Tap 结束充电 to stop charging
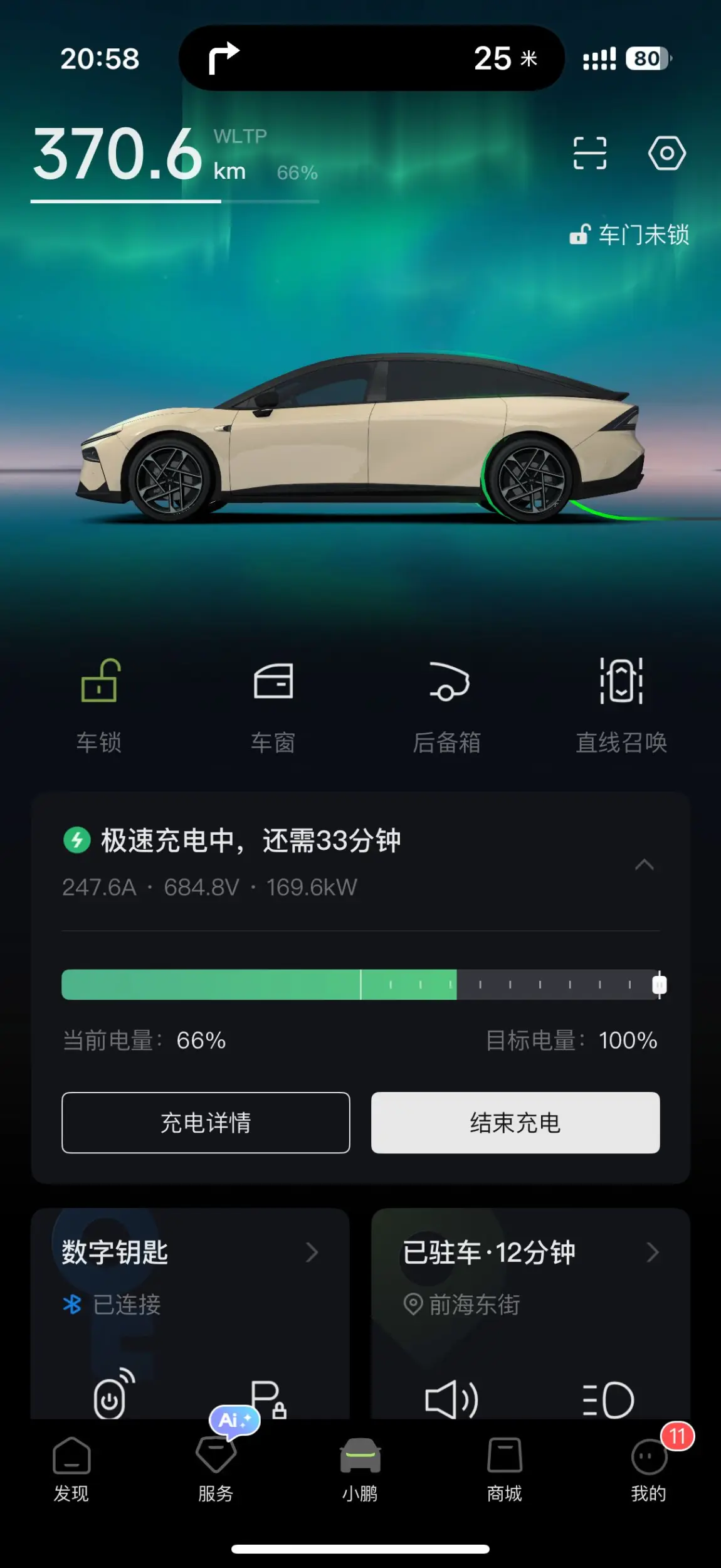Image resolution: width=721 pixels, height=1568 pixels. (515, 1123)
